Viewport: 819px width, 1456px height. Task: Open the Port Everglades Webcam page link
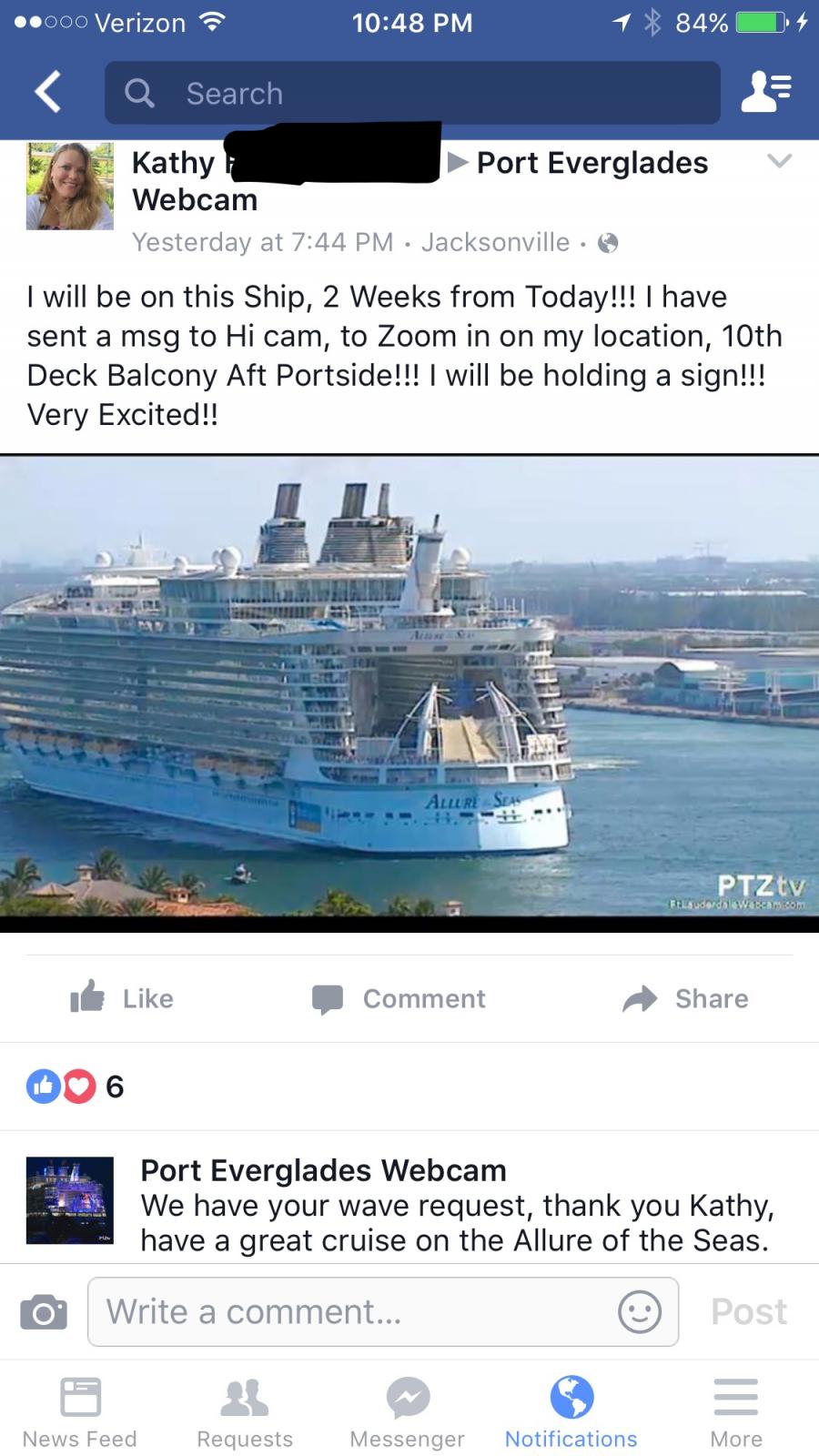(x=592, y=163)
